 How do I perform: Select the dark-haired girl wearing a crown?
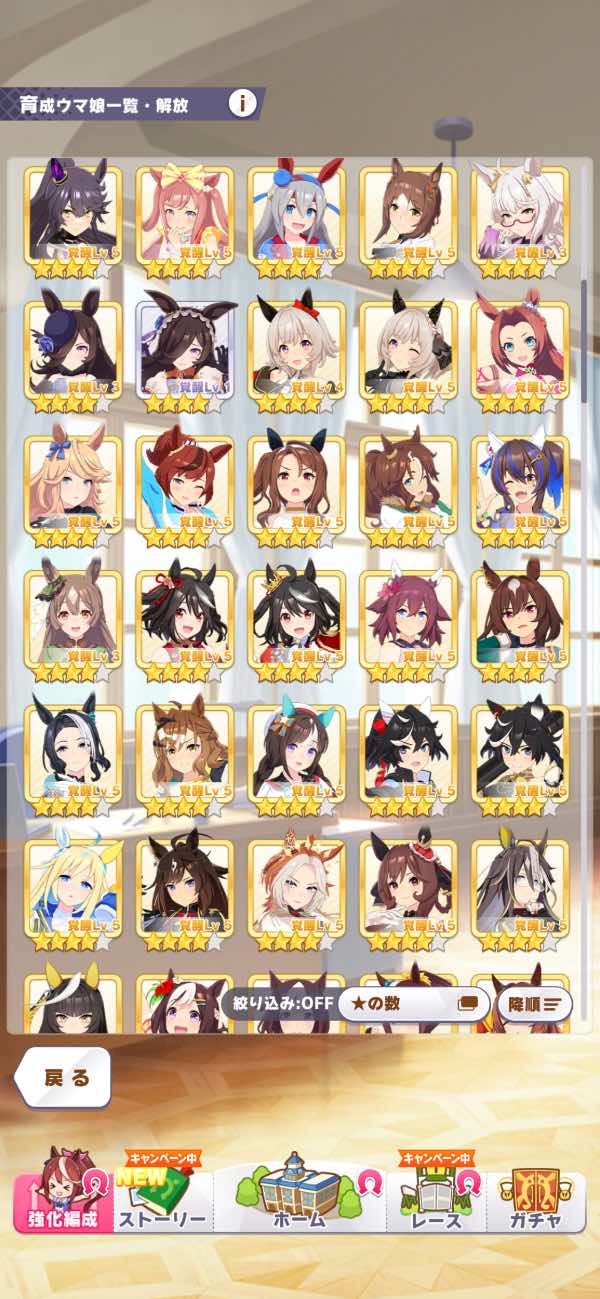(x=296, y=621)
